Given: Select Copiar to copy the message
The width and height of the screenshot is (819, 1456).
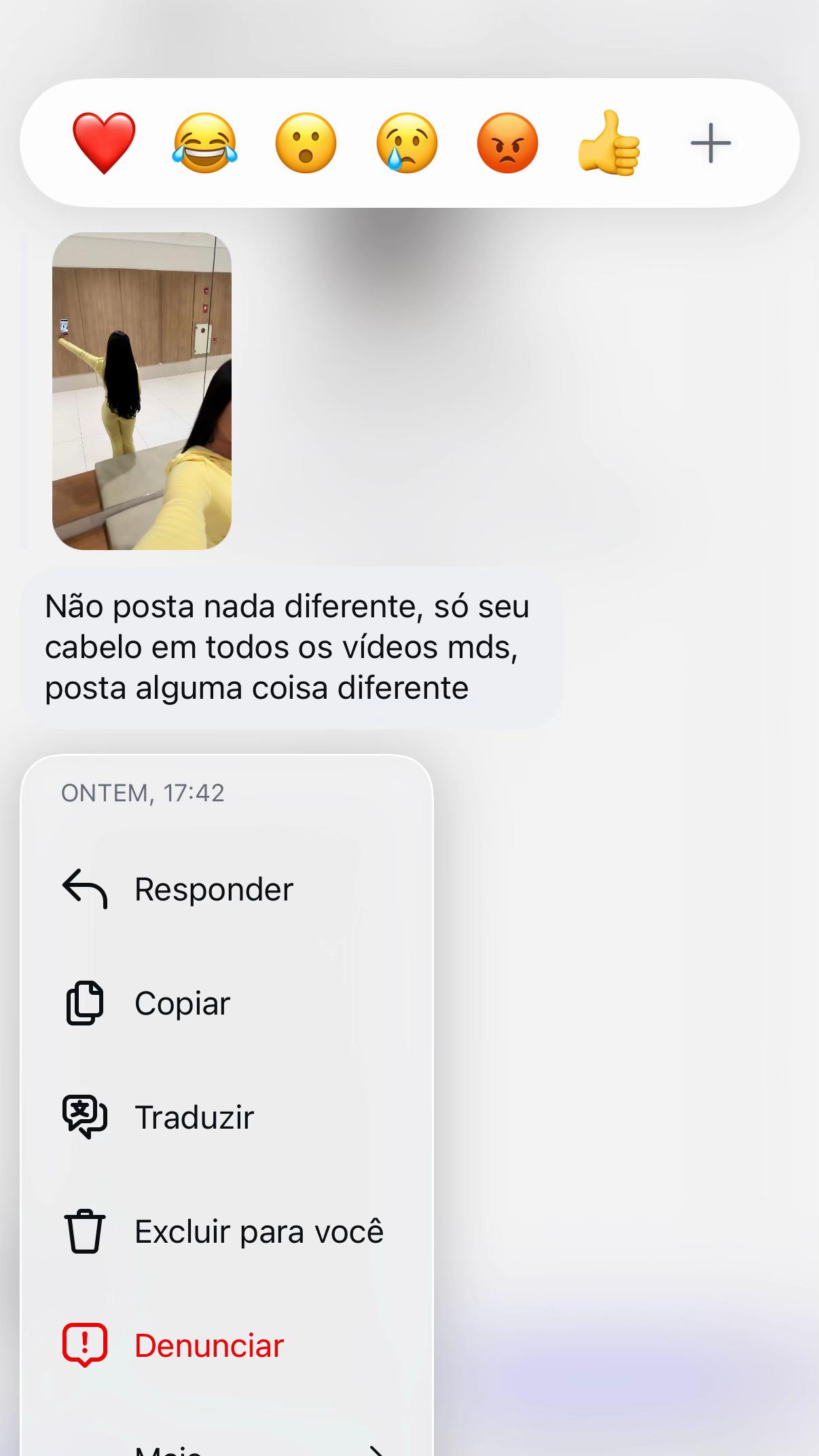Looking at the screenshot, I should [227, 1003].
